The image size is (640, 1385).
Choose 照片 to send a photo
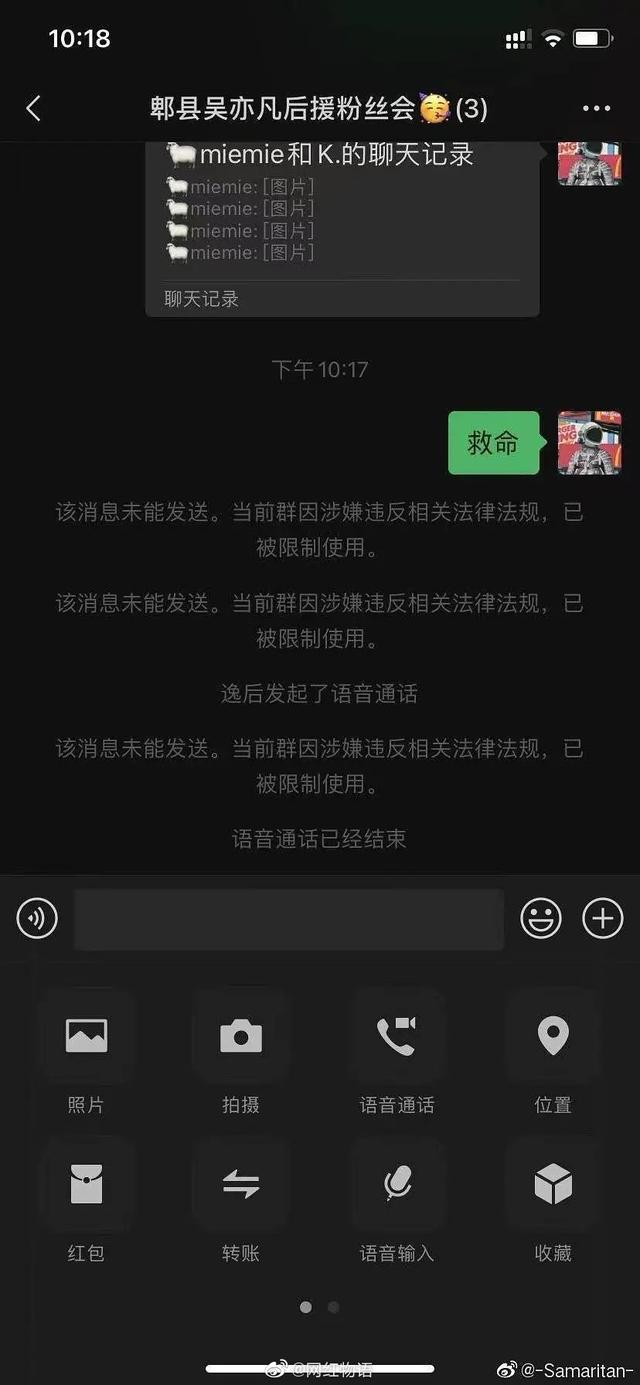(86, 1036)
